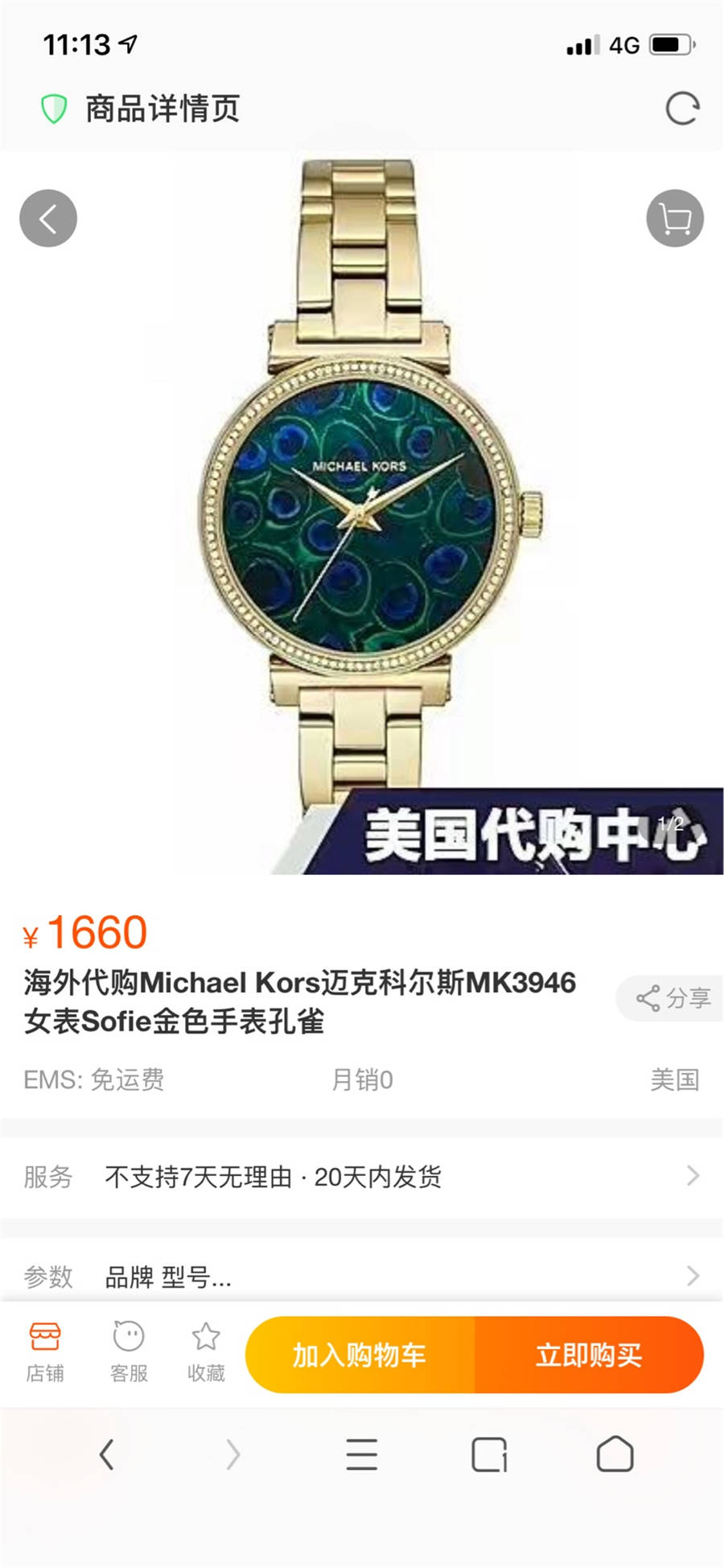724x1568 pixels.
Task: Go to the browser home page
Action: click(615, 1455)
